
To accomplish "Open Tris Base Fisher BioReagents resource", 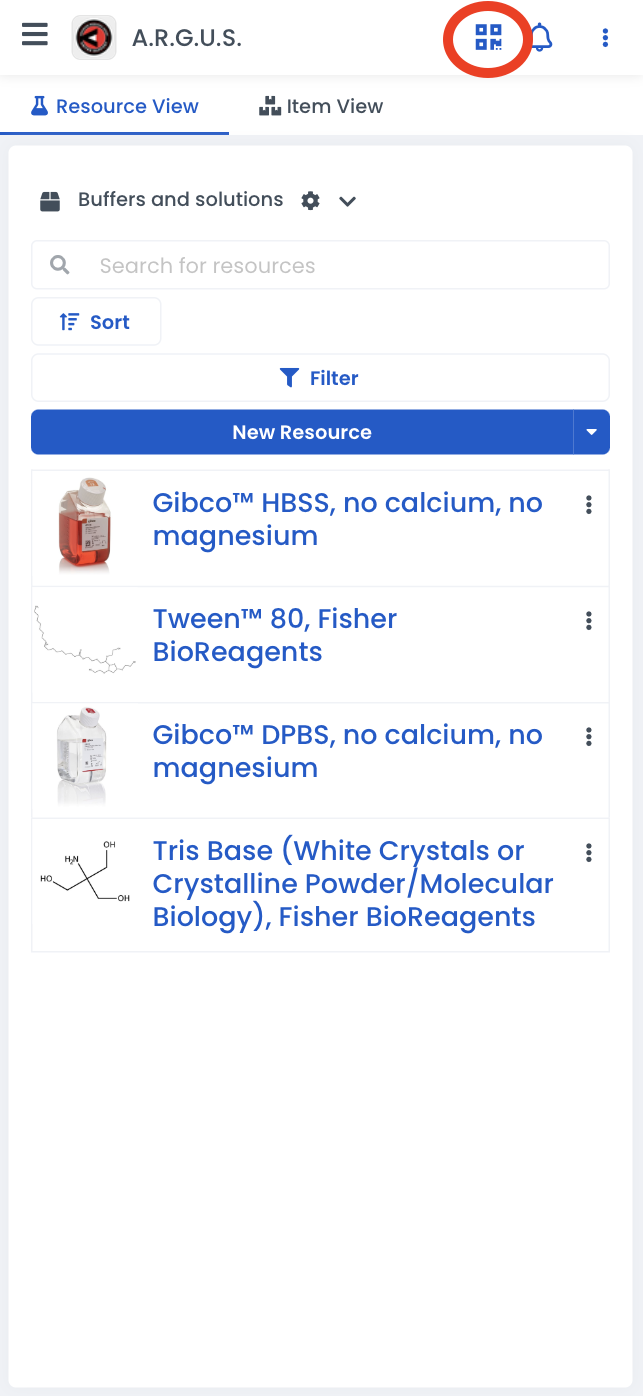I will click(352, 884).
